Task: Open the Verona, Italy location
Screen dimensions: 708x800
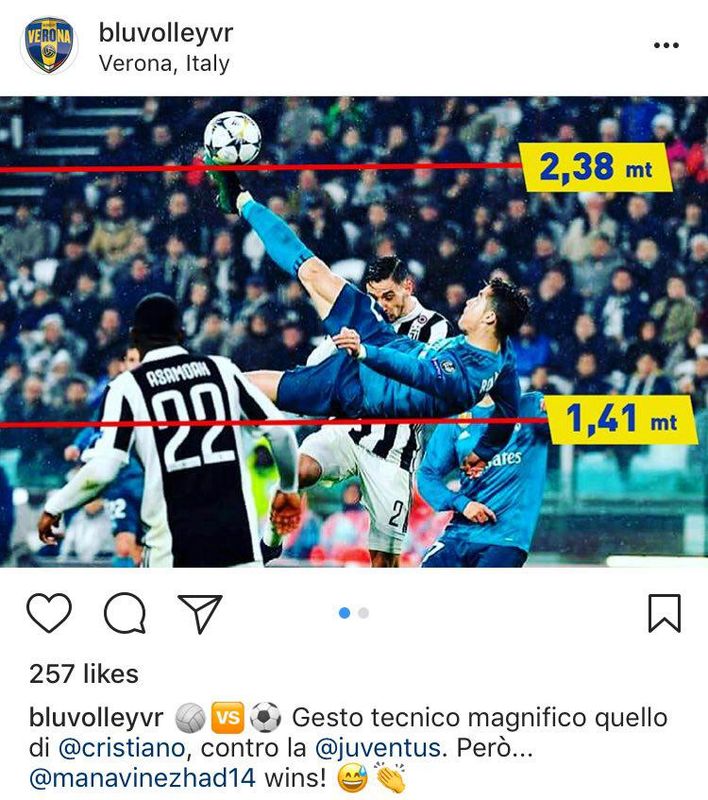Action: 164,63
